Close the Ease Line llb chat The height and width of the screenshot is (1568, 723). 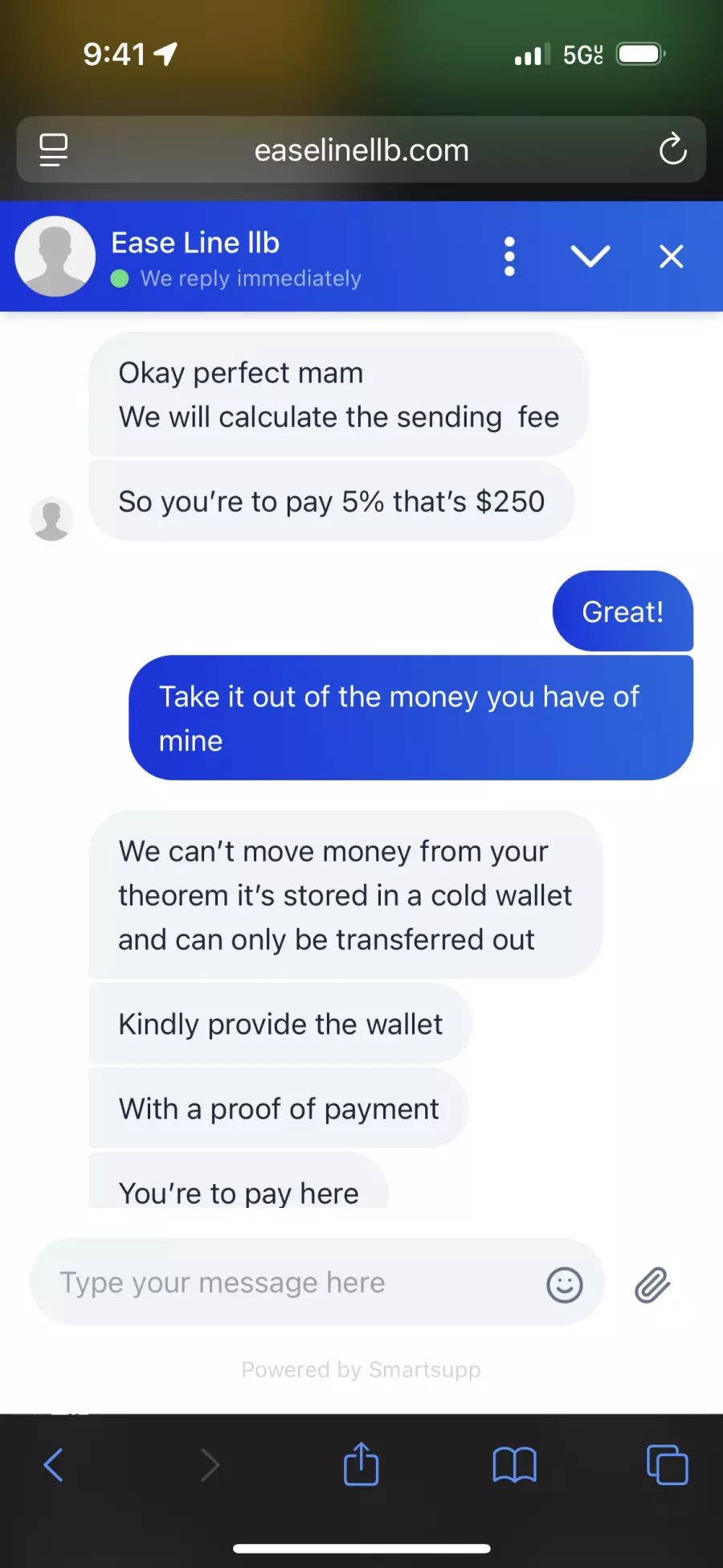point(672,256)
